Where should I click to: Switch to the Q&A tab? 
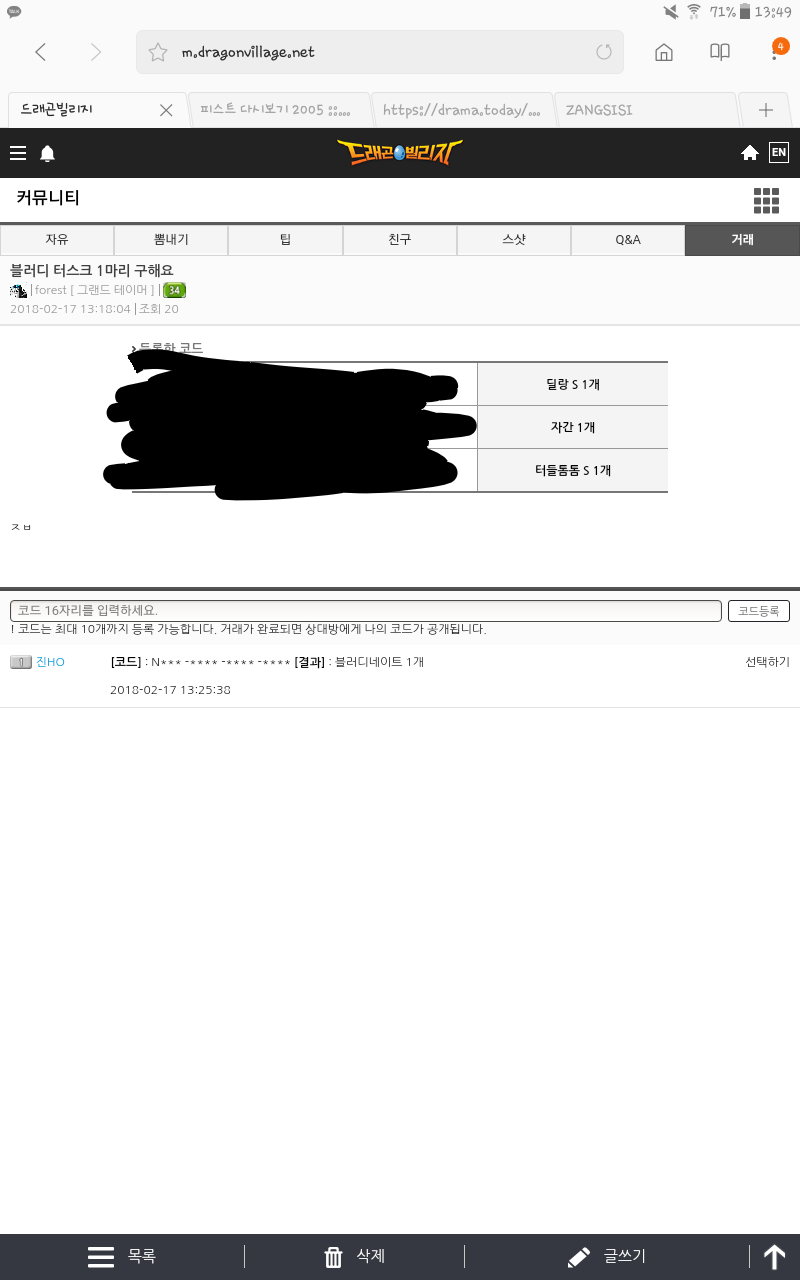coord(627,240)
